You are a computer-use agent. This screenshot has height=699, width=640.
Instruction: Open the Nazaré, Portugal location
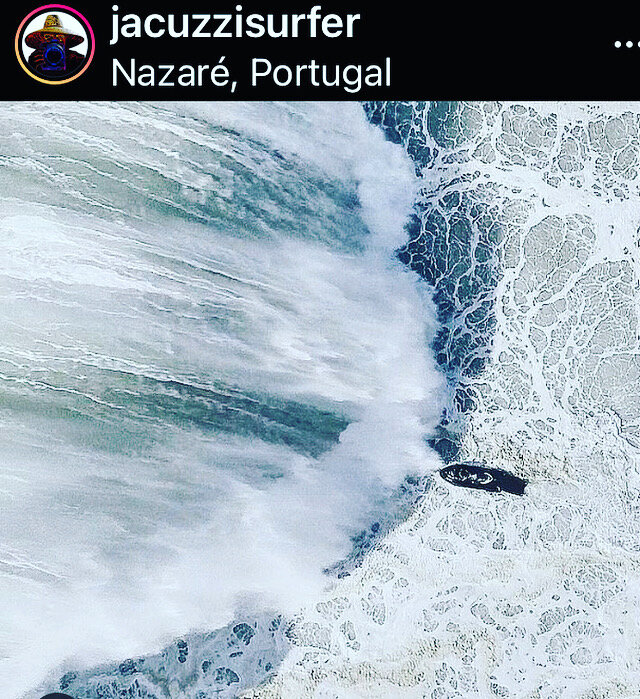[x=250, y=72]
